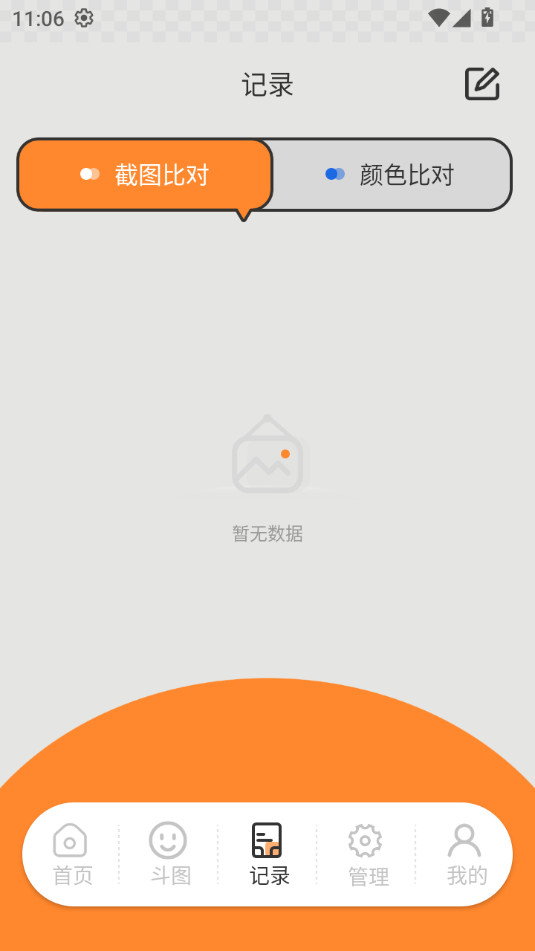Tap the edit pencil icon
Viewport: 535px width, 951px height.
pos(482,84)
